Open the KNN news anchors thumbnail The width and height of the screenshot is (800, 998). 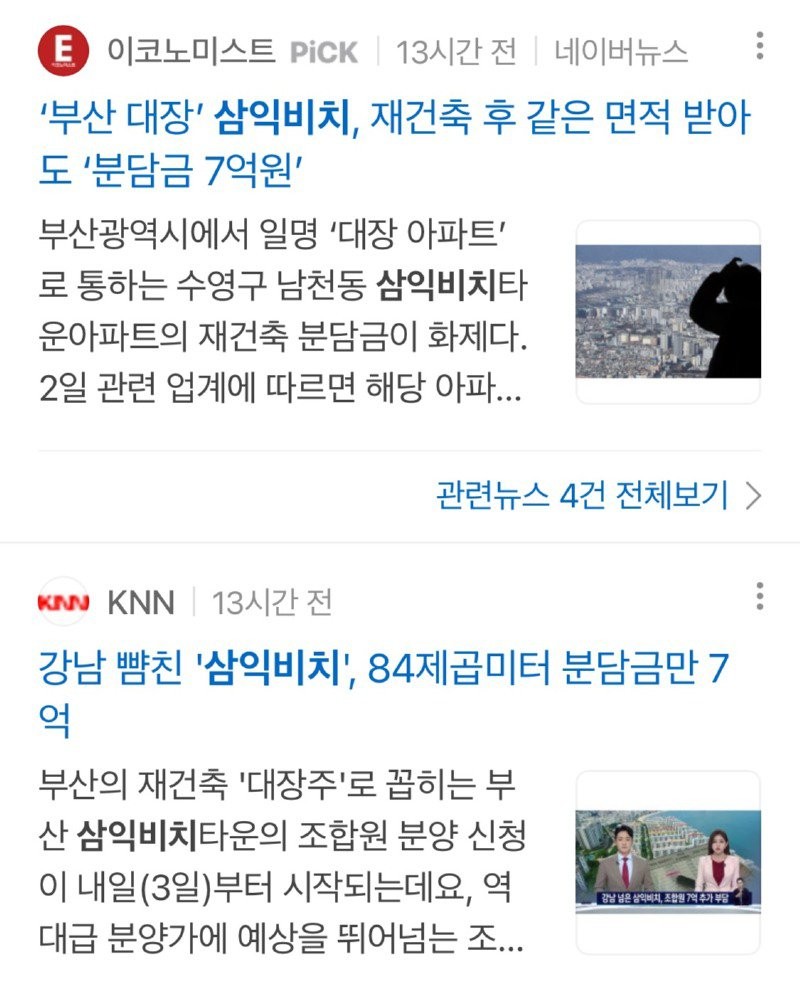coord(668,862)
